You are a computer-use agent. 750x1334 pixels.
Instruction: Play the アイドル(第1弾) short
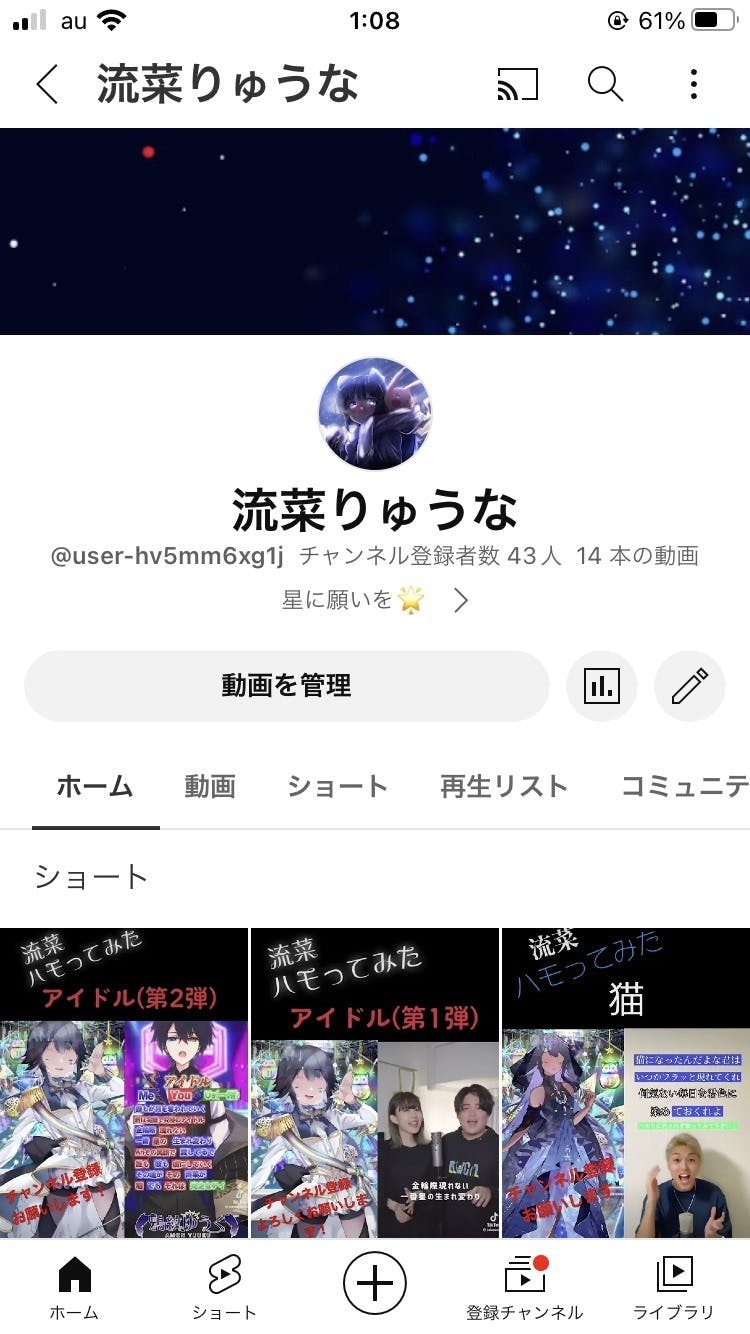pos(374,1083)
